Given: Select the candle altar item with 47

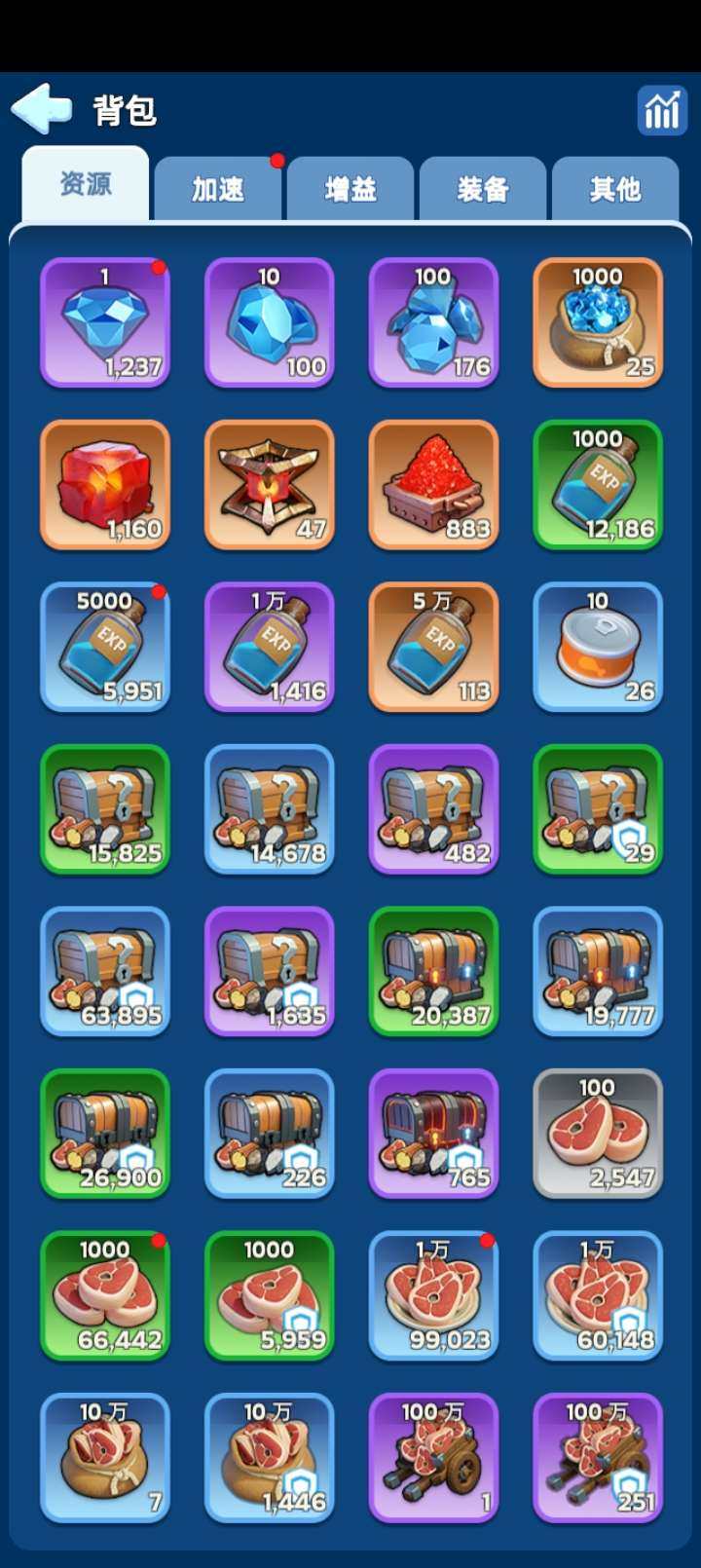Looking at the screenshot, I should pyautogui.click(x=270, y=485).
